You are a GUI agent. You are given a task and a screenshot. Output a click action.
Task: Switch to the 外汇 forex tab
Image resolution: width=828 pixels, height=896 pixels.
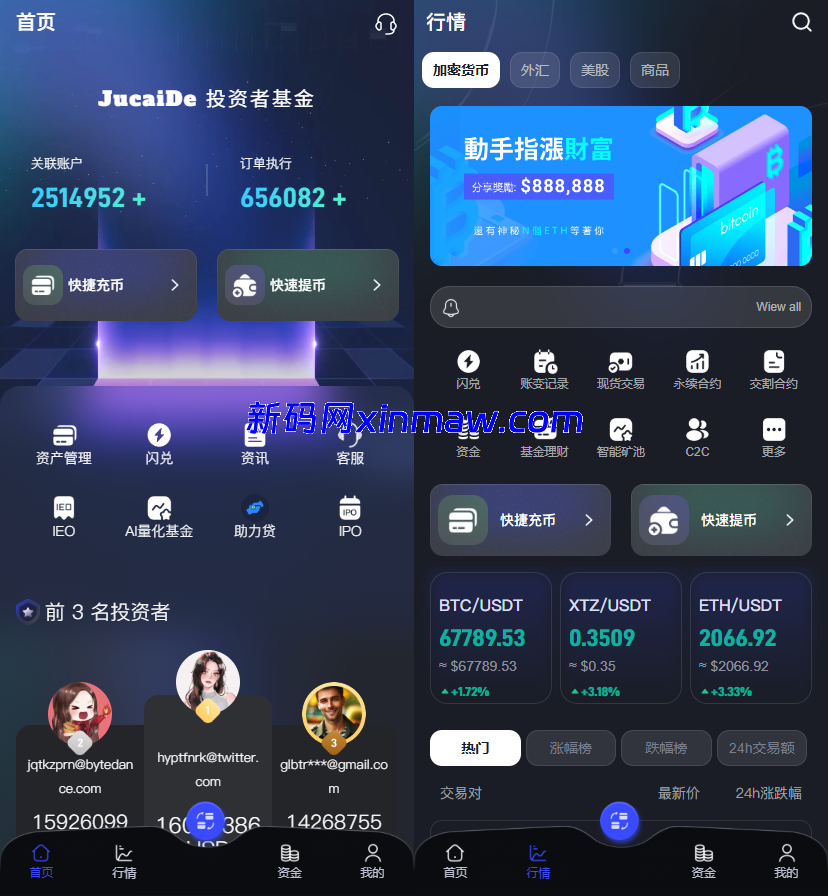pos(534,70)
